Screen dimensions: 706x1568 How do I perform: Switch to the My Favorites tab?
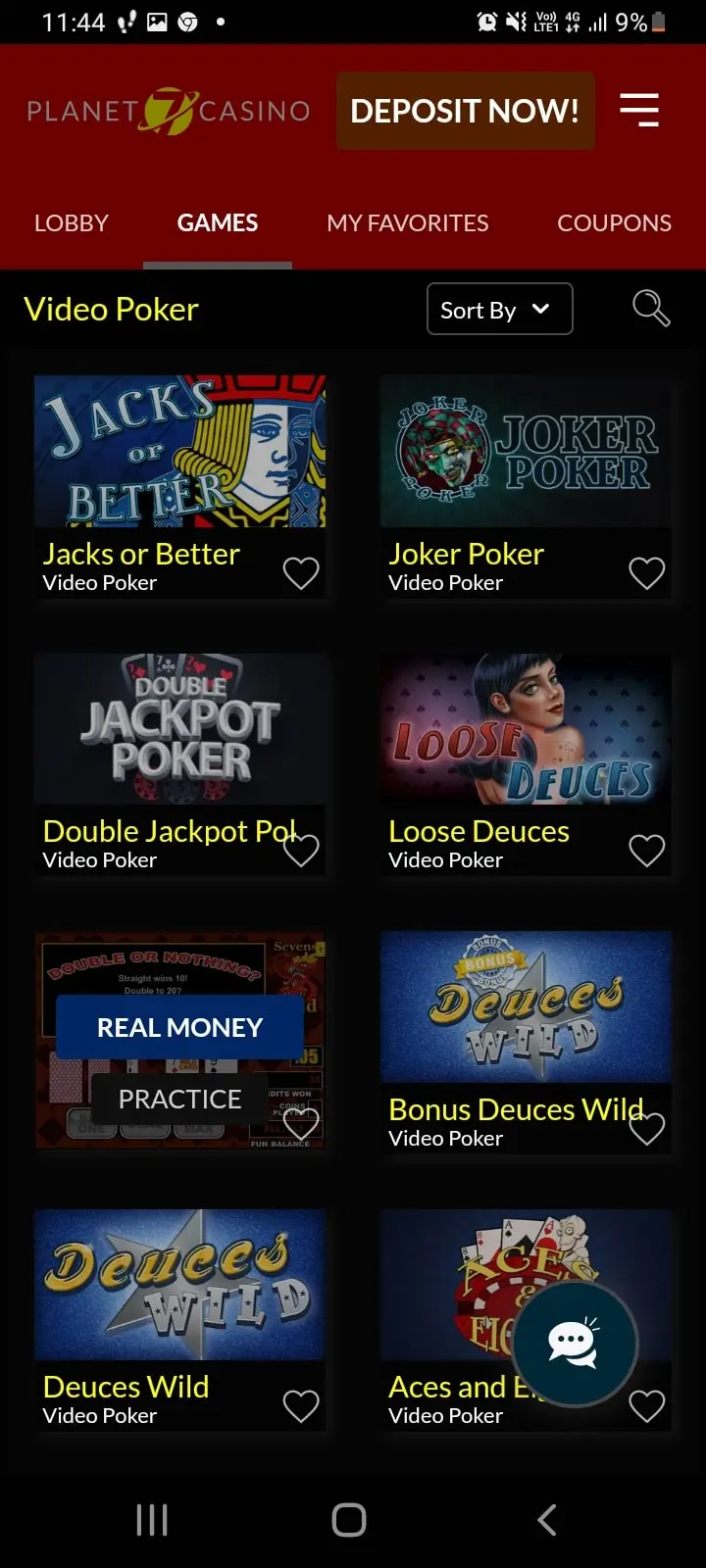408,223
